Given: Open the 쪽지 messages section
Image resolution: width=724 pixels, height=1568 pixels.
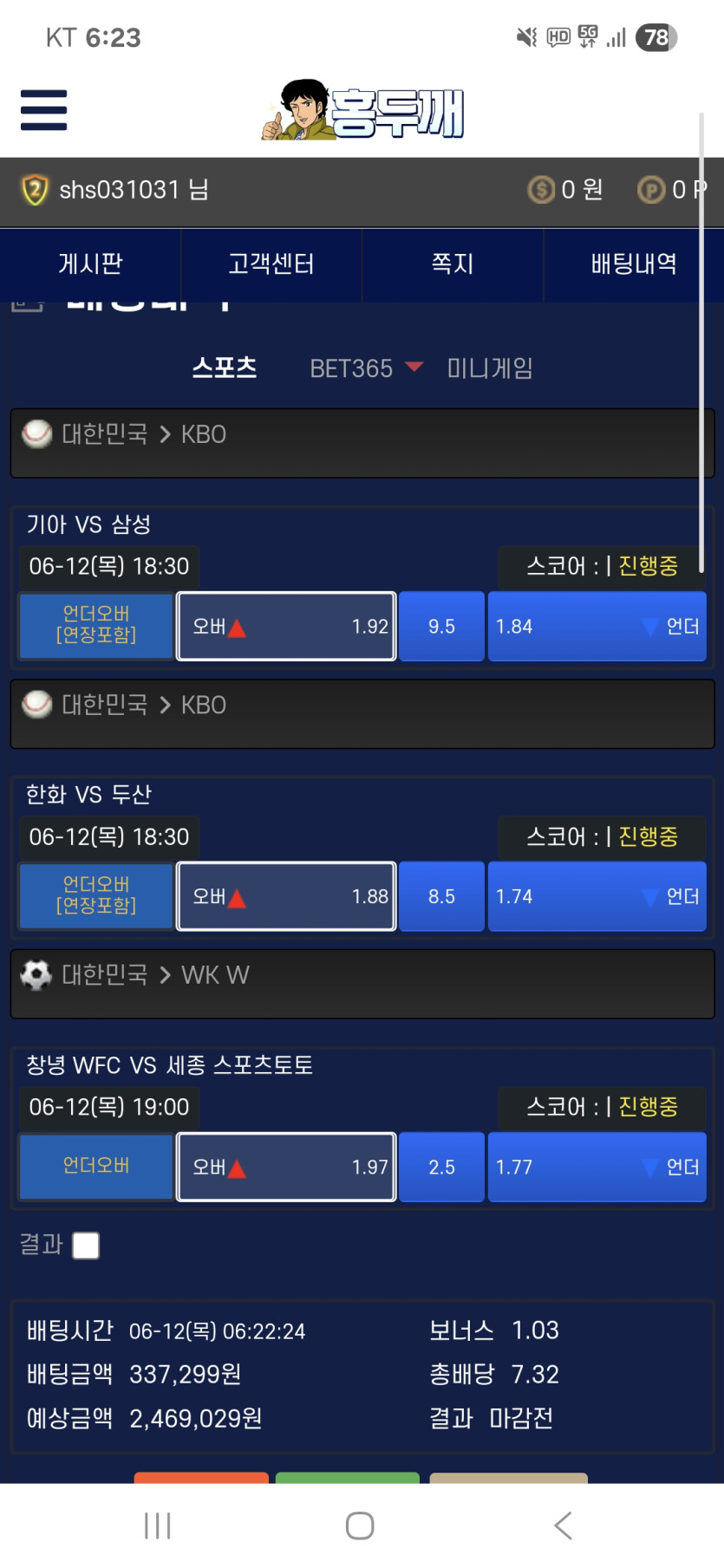Looking at the screenshot, I should tap(453, 264).
